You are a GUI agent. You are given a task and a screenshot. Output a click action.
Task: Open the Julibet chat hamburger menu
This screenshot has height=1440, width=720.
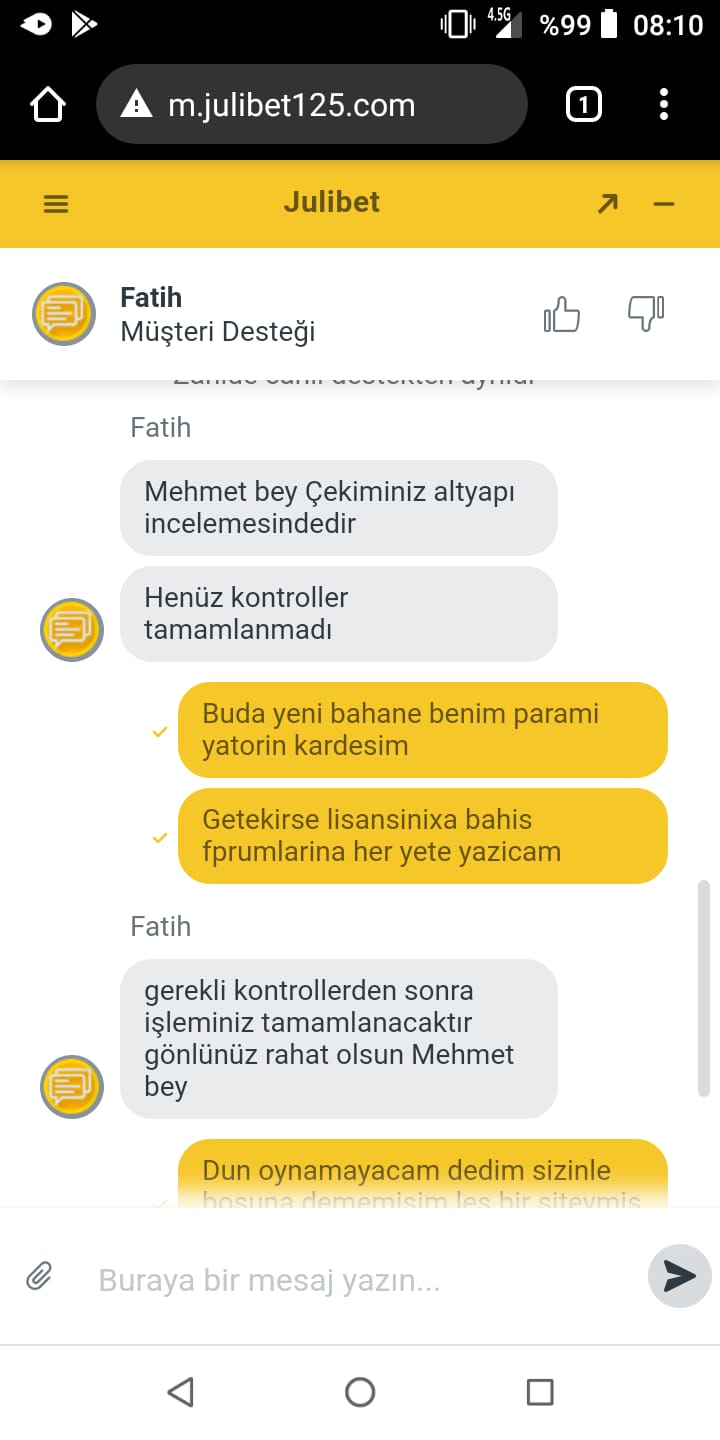(56, 204)
